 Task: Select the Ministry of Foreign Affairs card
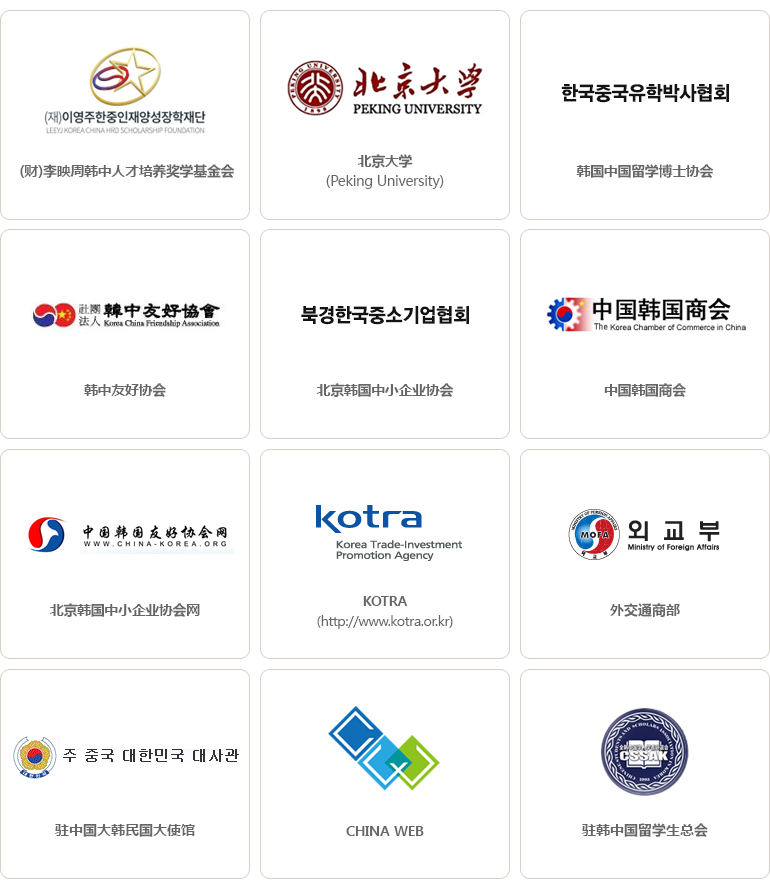point(645,553)
